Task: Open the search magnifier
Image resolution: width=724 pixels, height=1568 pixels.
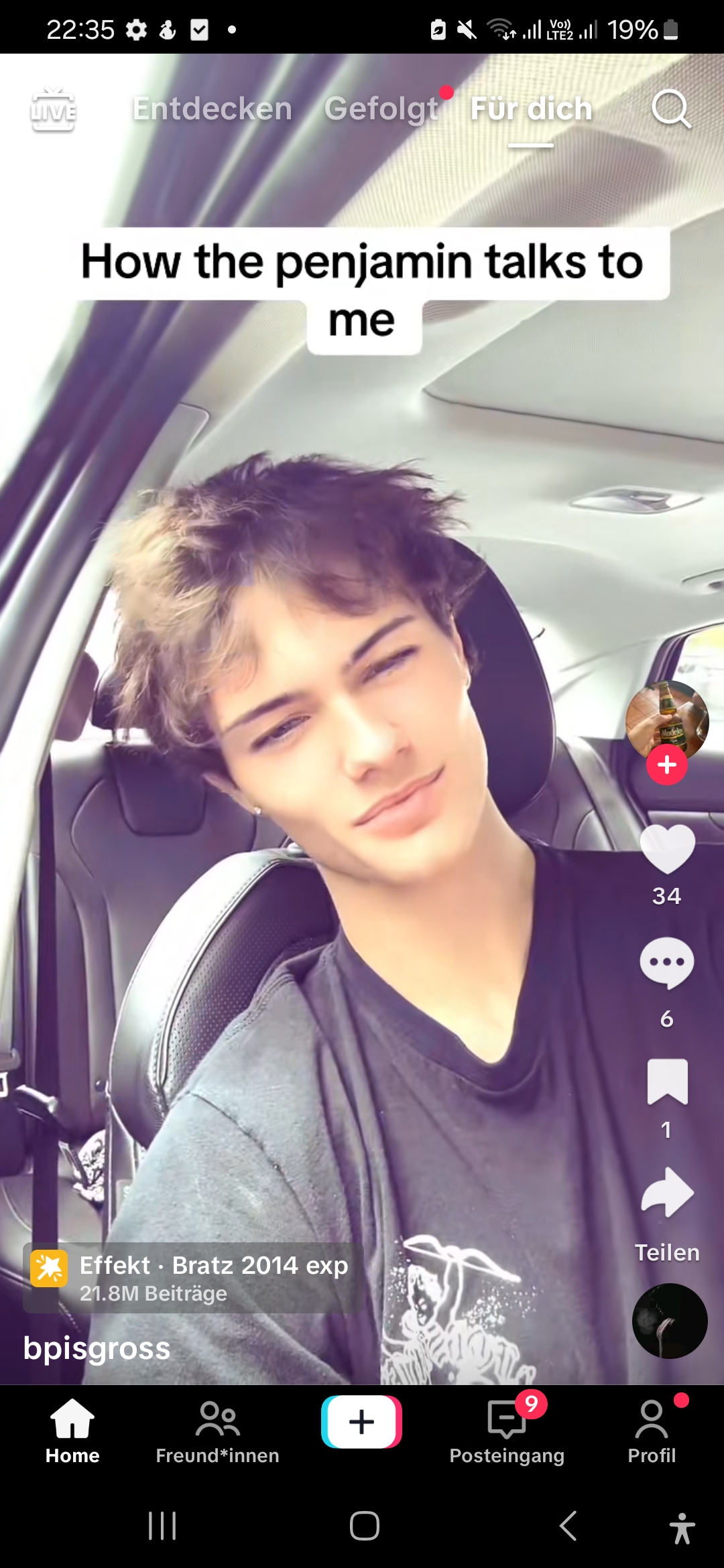Action: (x=670, y=109)
